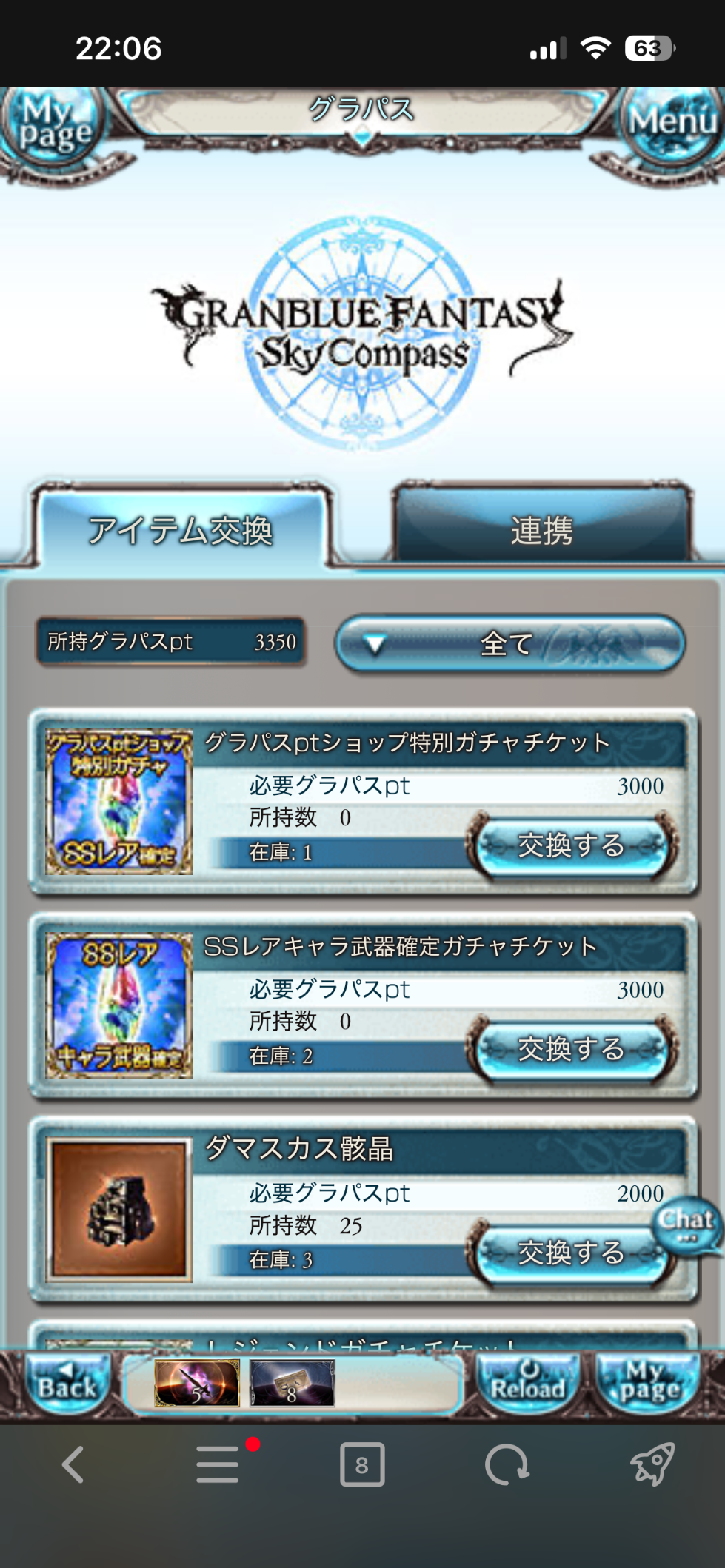The width and height of the screenshot is (725, 1568).
Task: Select the アイテム交換 tab
Action: click(x=181, y=529)
